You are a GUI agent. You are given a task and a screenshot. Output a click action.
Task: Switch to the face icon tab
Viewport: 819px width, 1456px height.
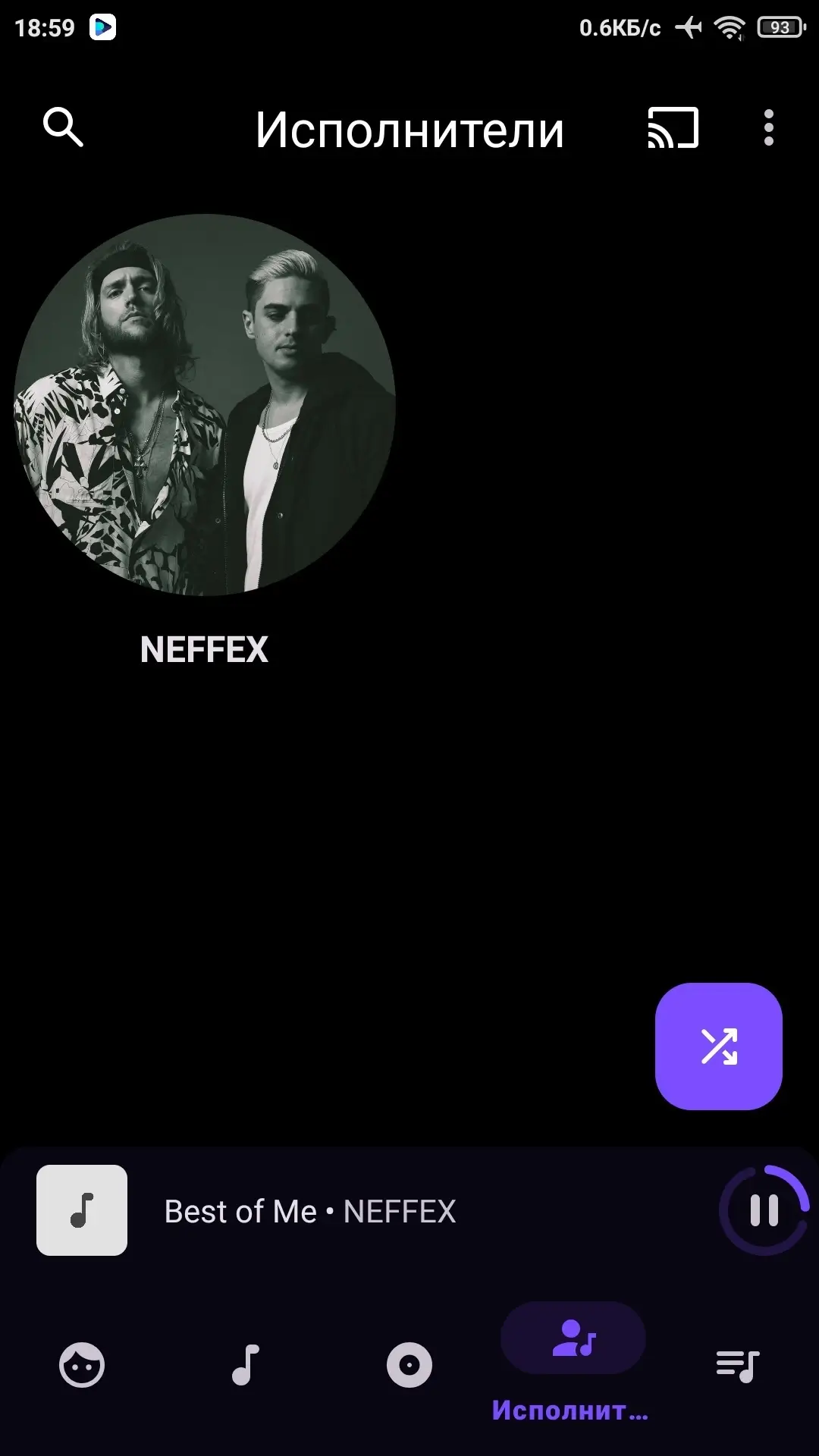click(82, 1365)
